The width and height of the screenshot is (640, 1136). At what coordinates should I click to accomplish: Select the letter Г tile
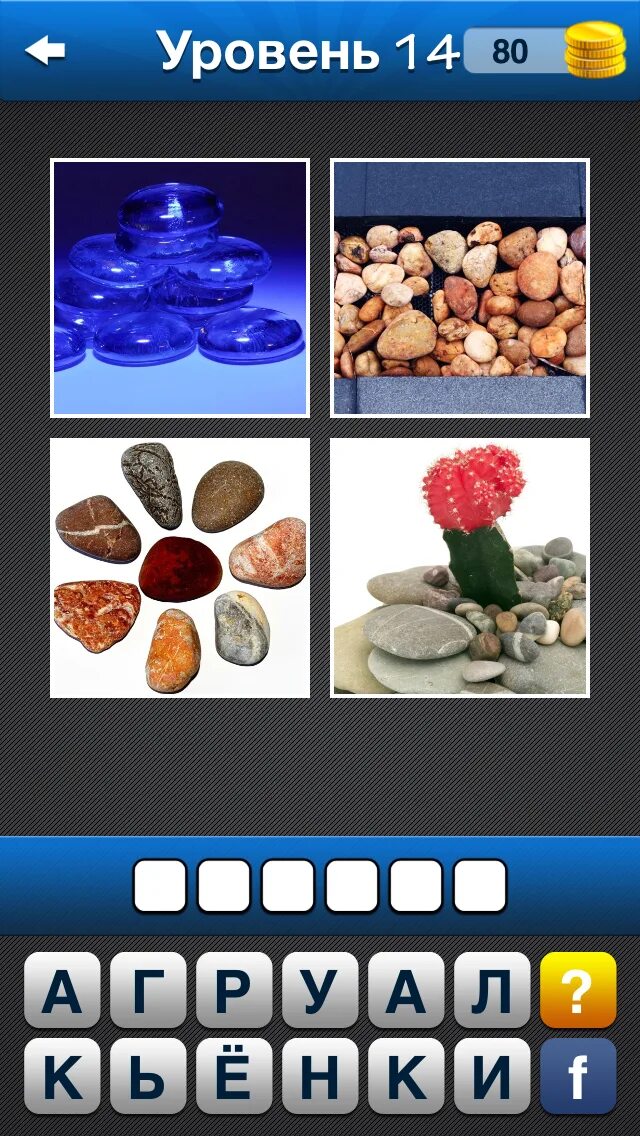pyautogui.click(x=148, y=990)
